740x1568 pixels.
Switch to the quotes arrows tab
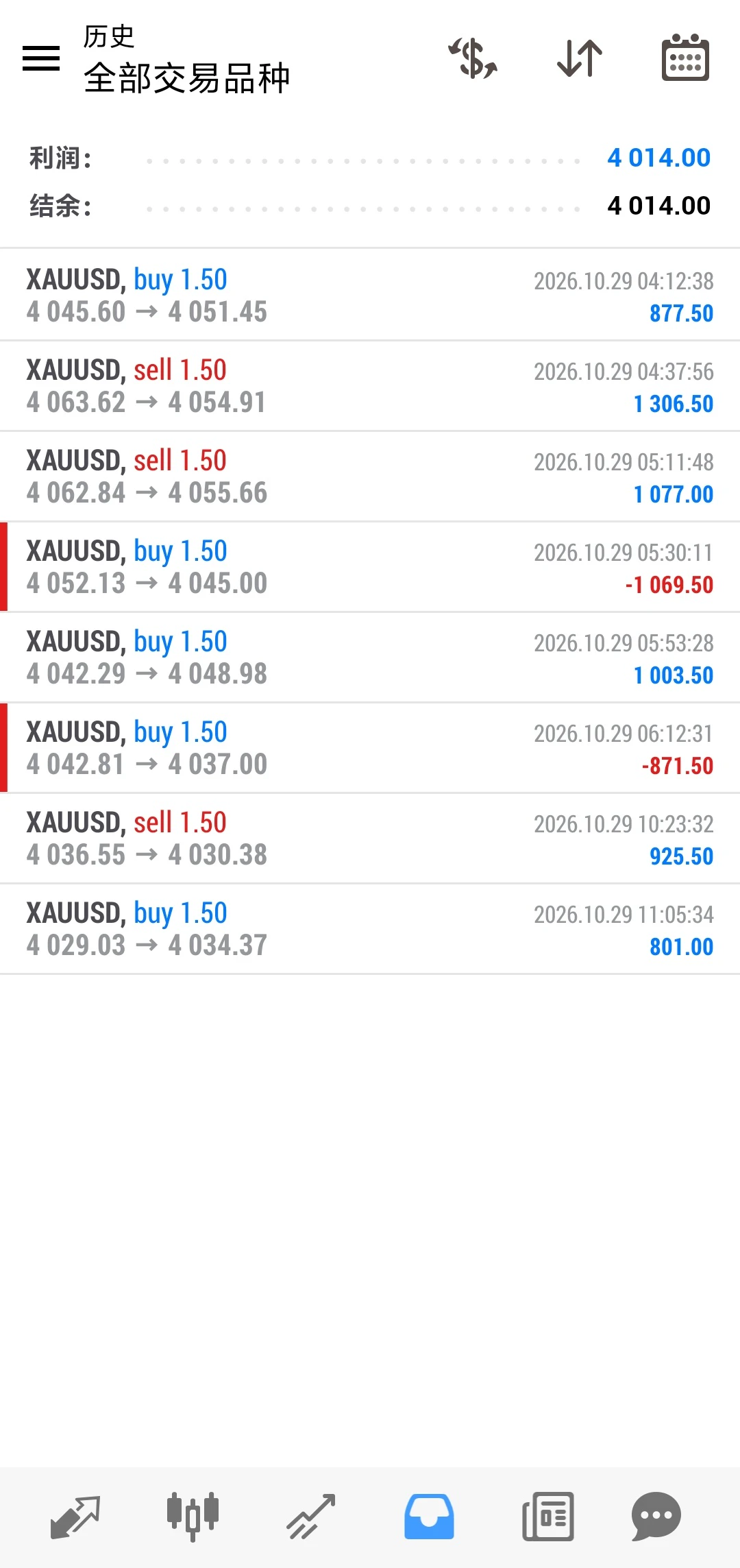pos(75,1517)
